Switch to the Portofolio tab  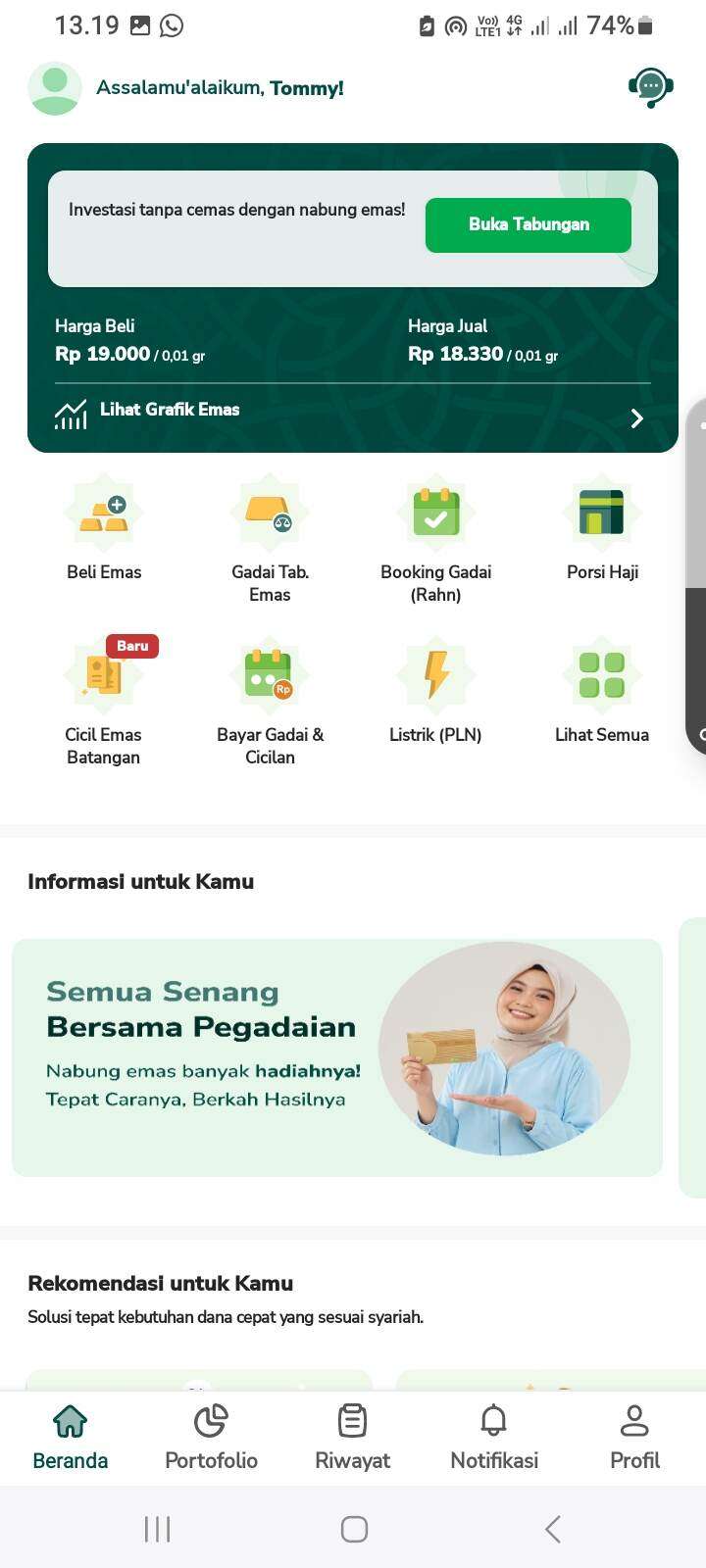click(211, 1438)
